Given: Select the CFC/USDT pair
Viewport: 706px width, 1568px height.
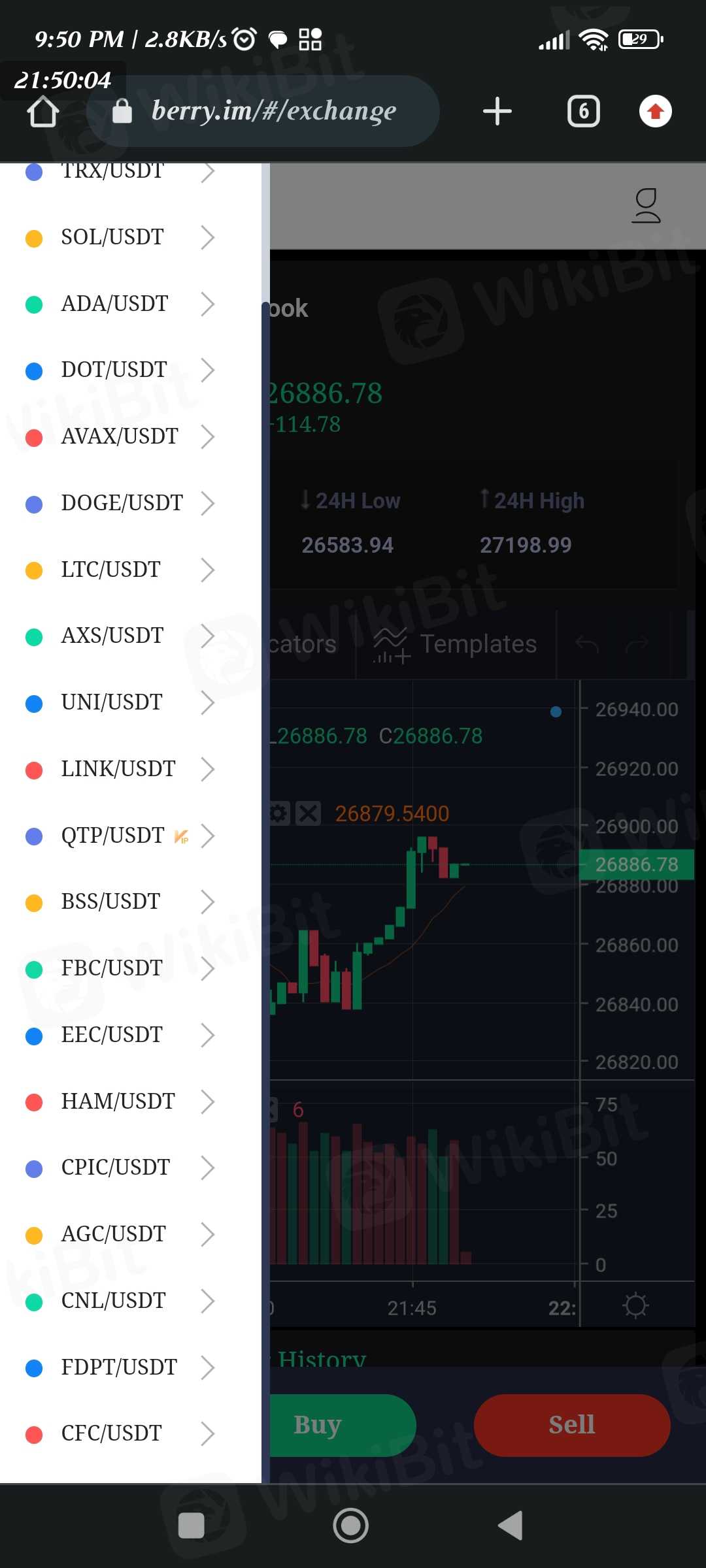Looking at the screenshot, I should (111, 1433).
